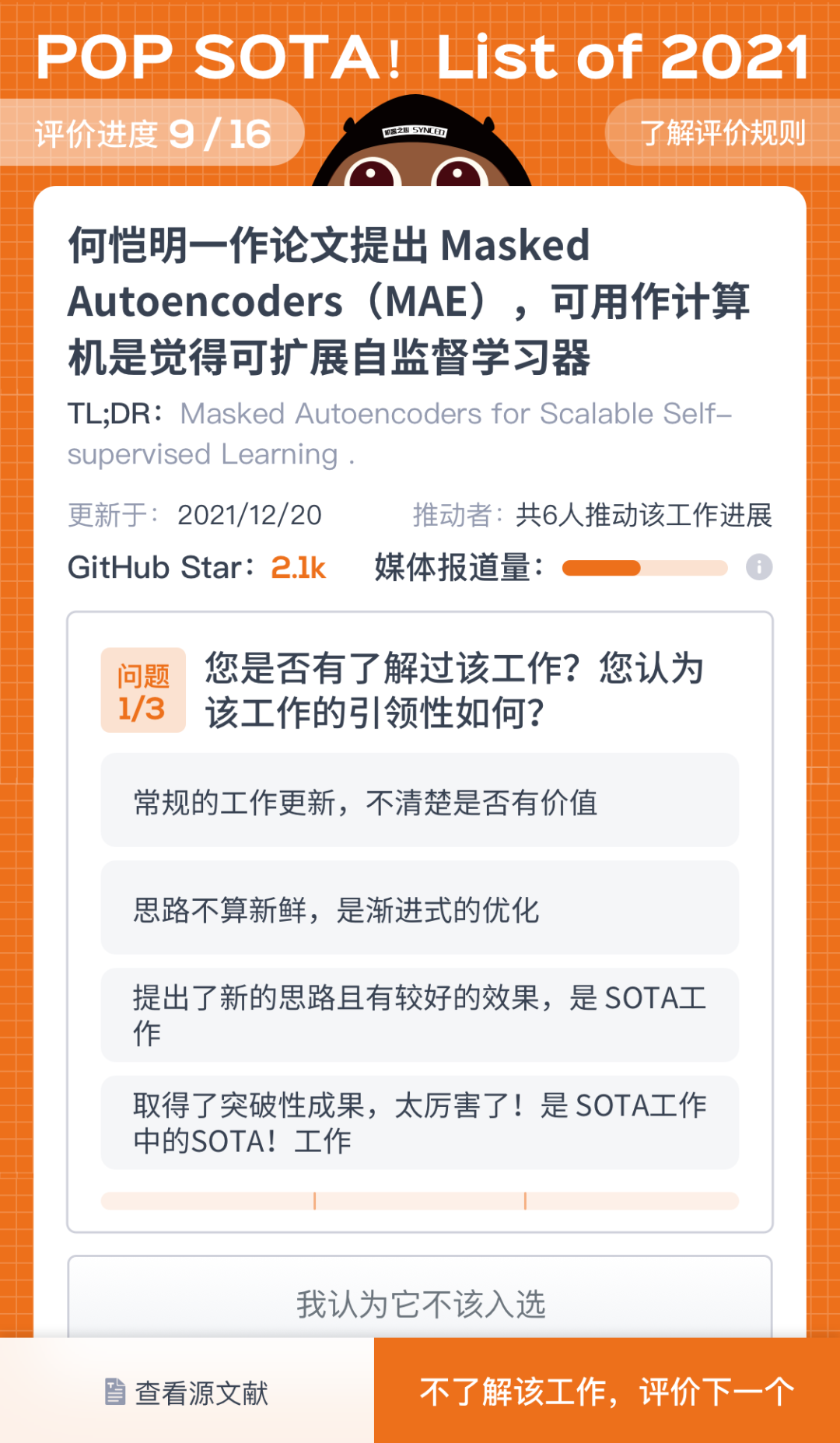Select 取得了突破性成果，太厉害了 option
The height and width of the screenshot is (1443, 840).
419,1123
